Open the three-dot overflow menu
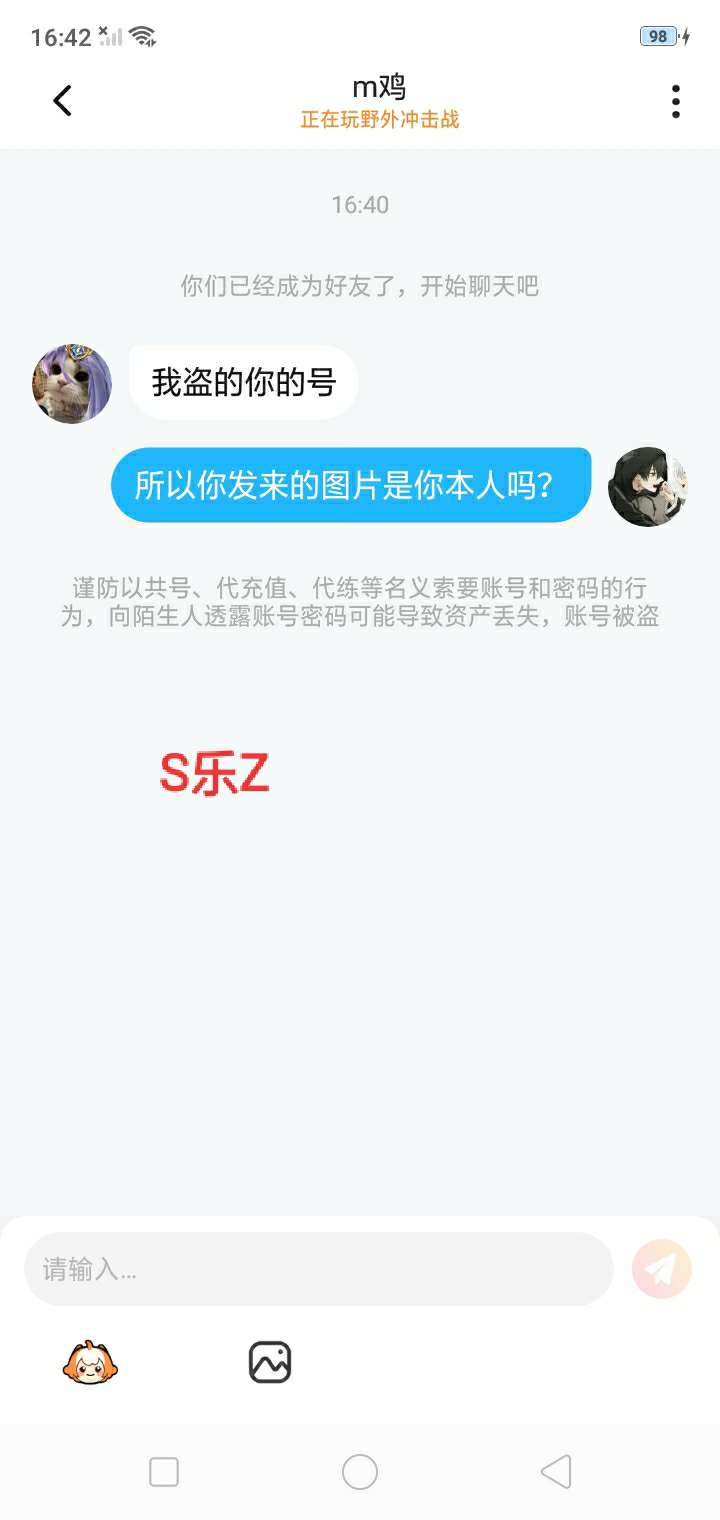 click(x=676, y=101)
